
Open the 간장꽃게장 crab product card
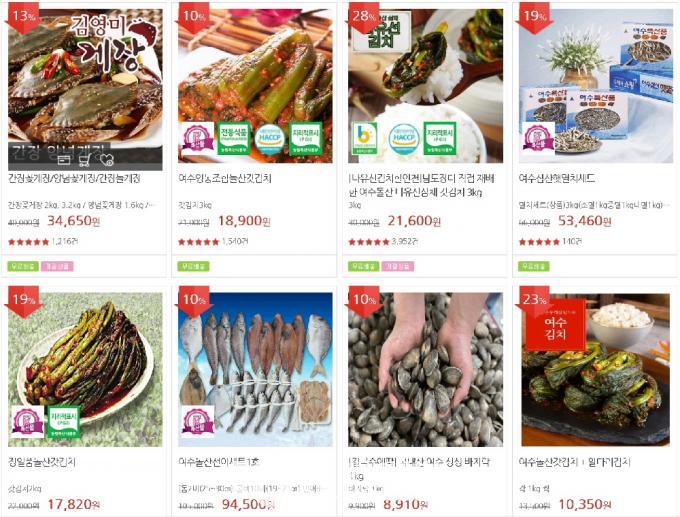click(x=85, y=80)
